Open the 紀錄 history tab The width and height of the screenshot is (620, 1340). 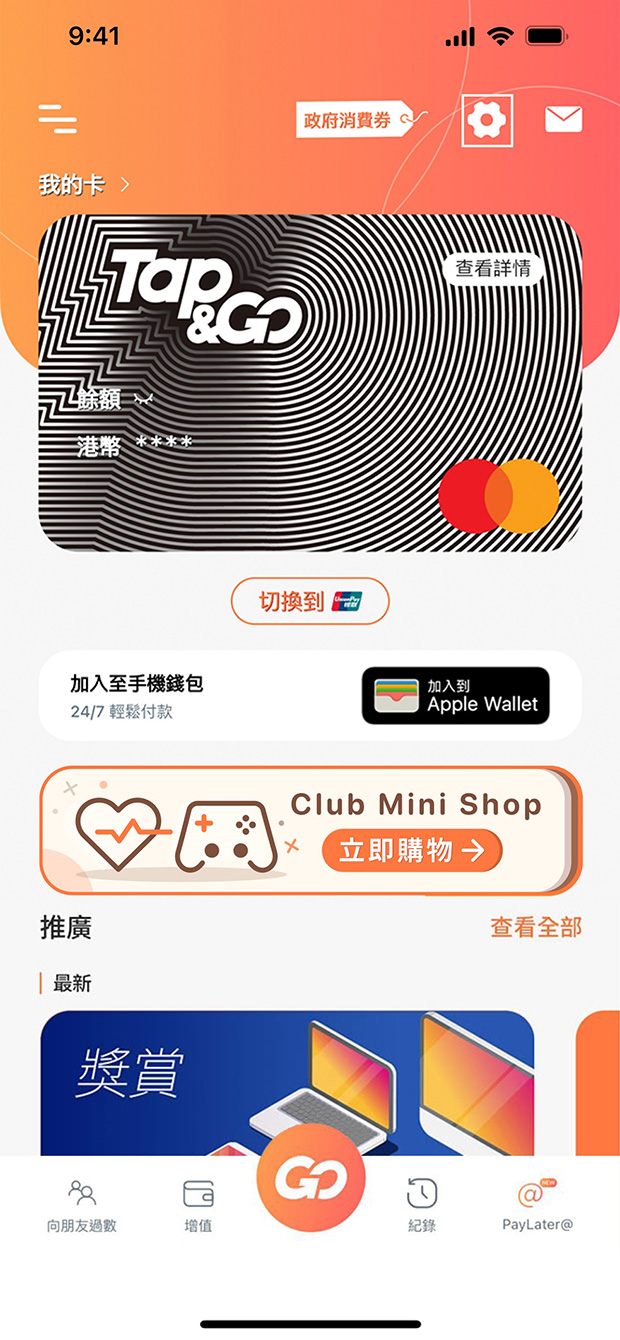pos(422,1205)
